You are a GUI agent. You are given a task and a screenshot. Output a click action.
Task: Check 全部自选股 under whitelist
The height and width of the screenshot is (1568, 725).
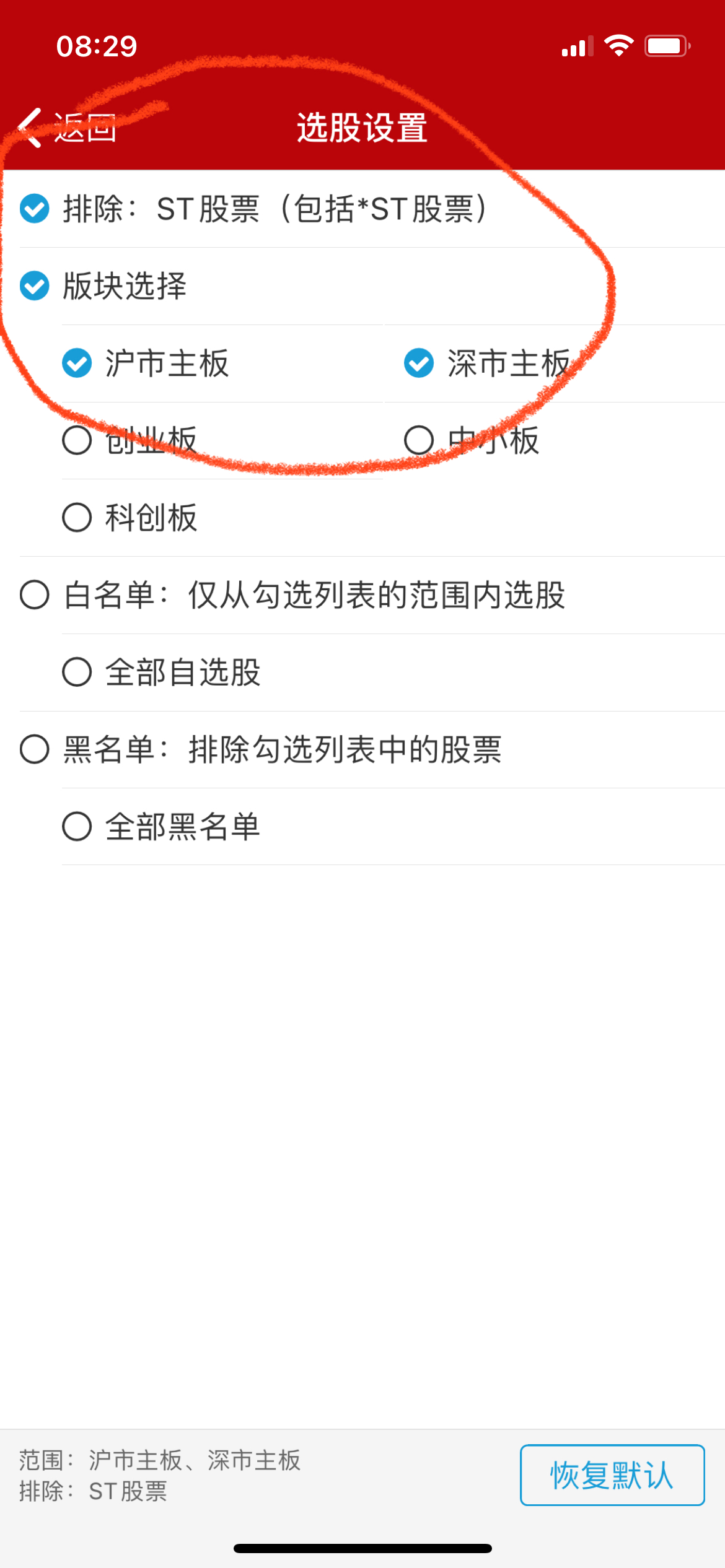77,672
